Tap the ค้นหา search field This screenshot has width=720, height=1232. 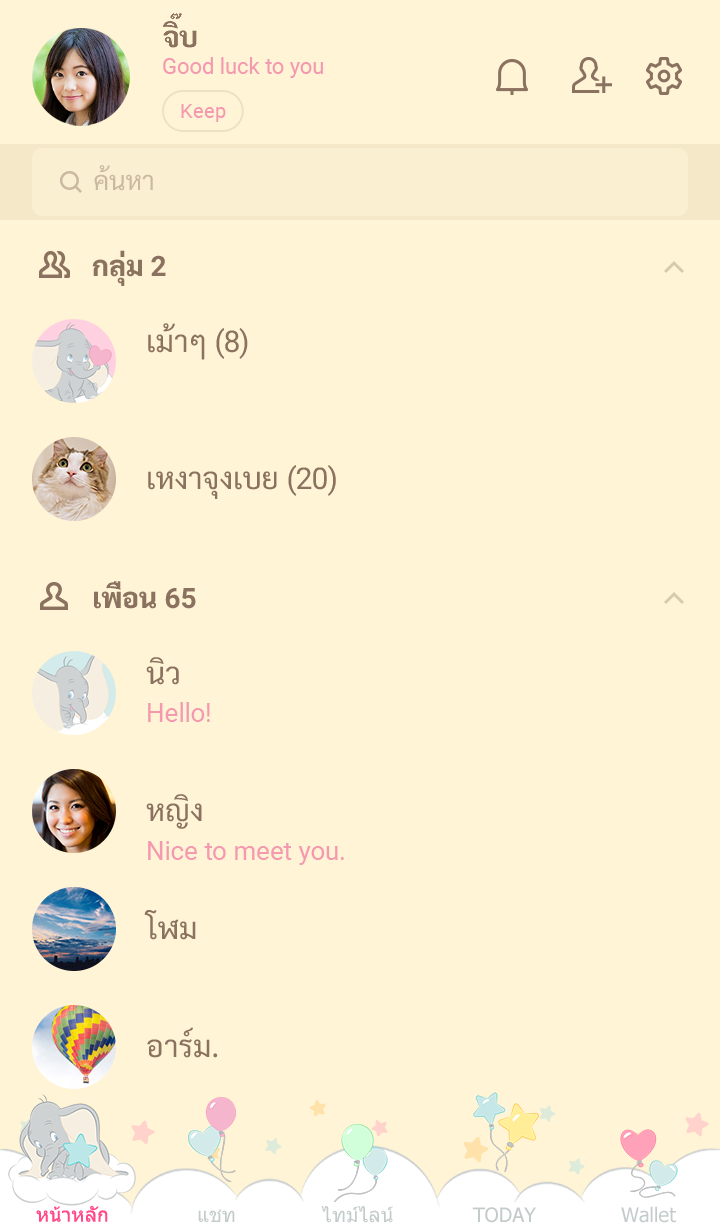tap(360, 182)
